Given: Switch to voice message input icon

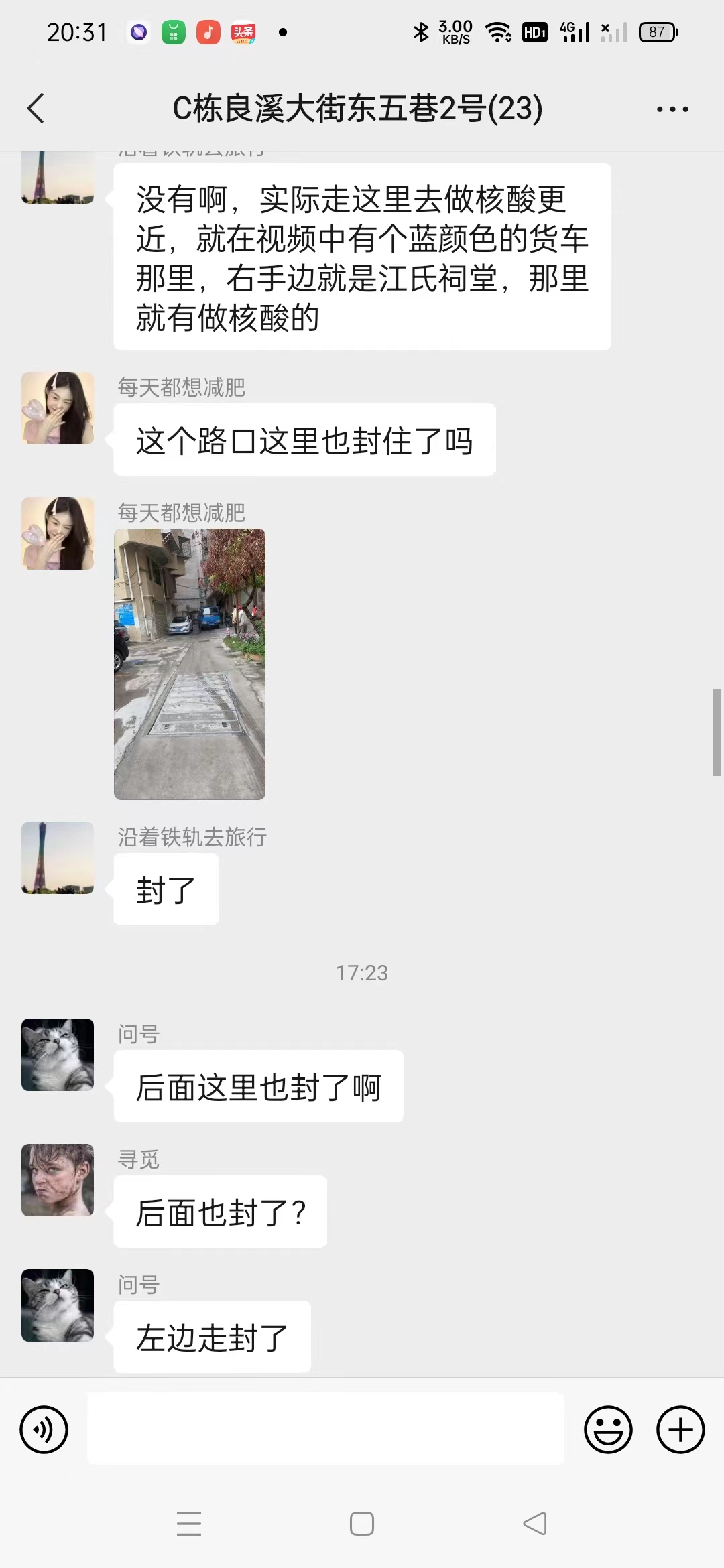Looking at the screenshot, I should coord(43,1429).
